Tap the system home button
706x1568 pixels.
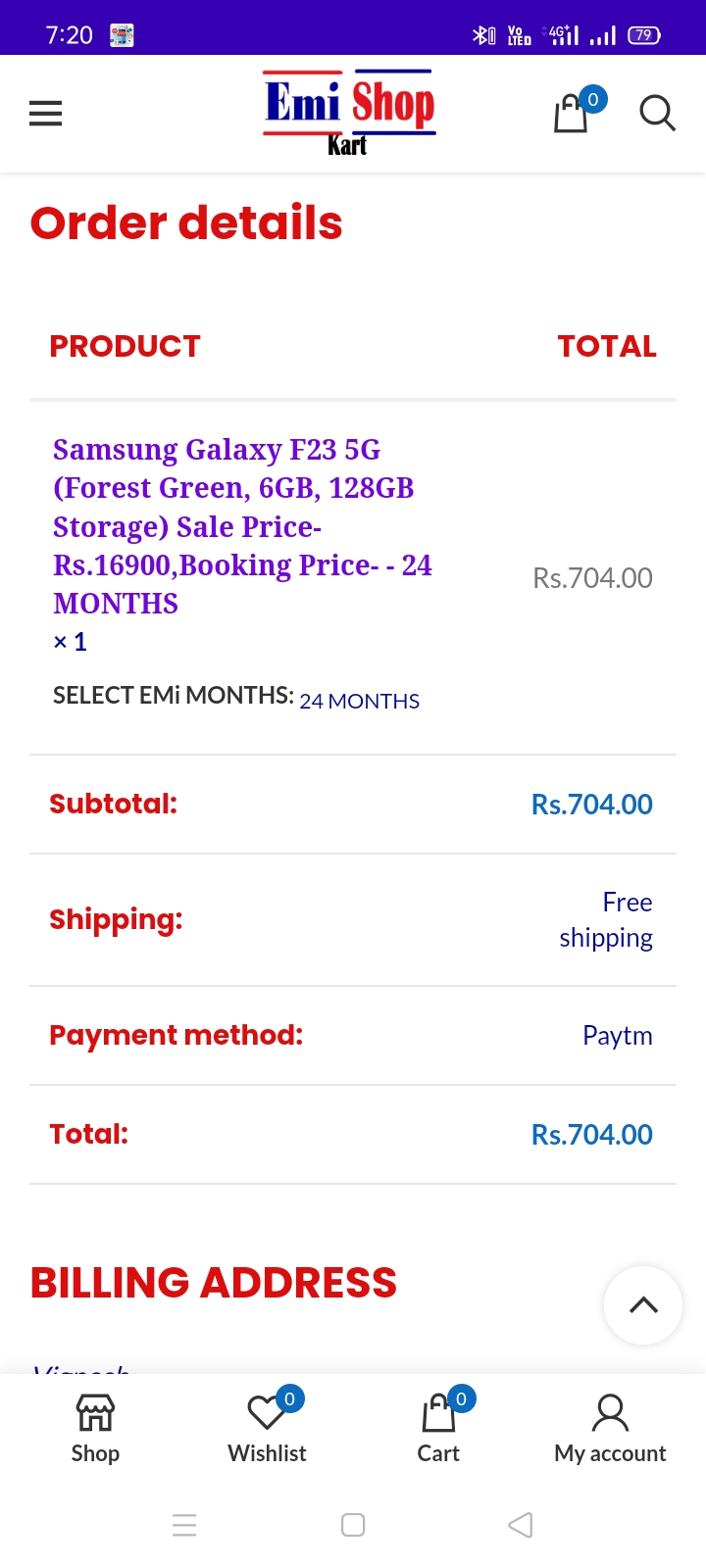353,1525
